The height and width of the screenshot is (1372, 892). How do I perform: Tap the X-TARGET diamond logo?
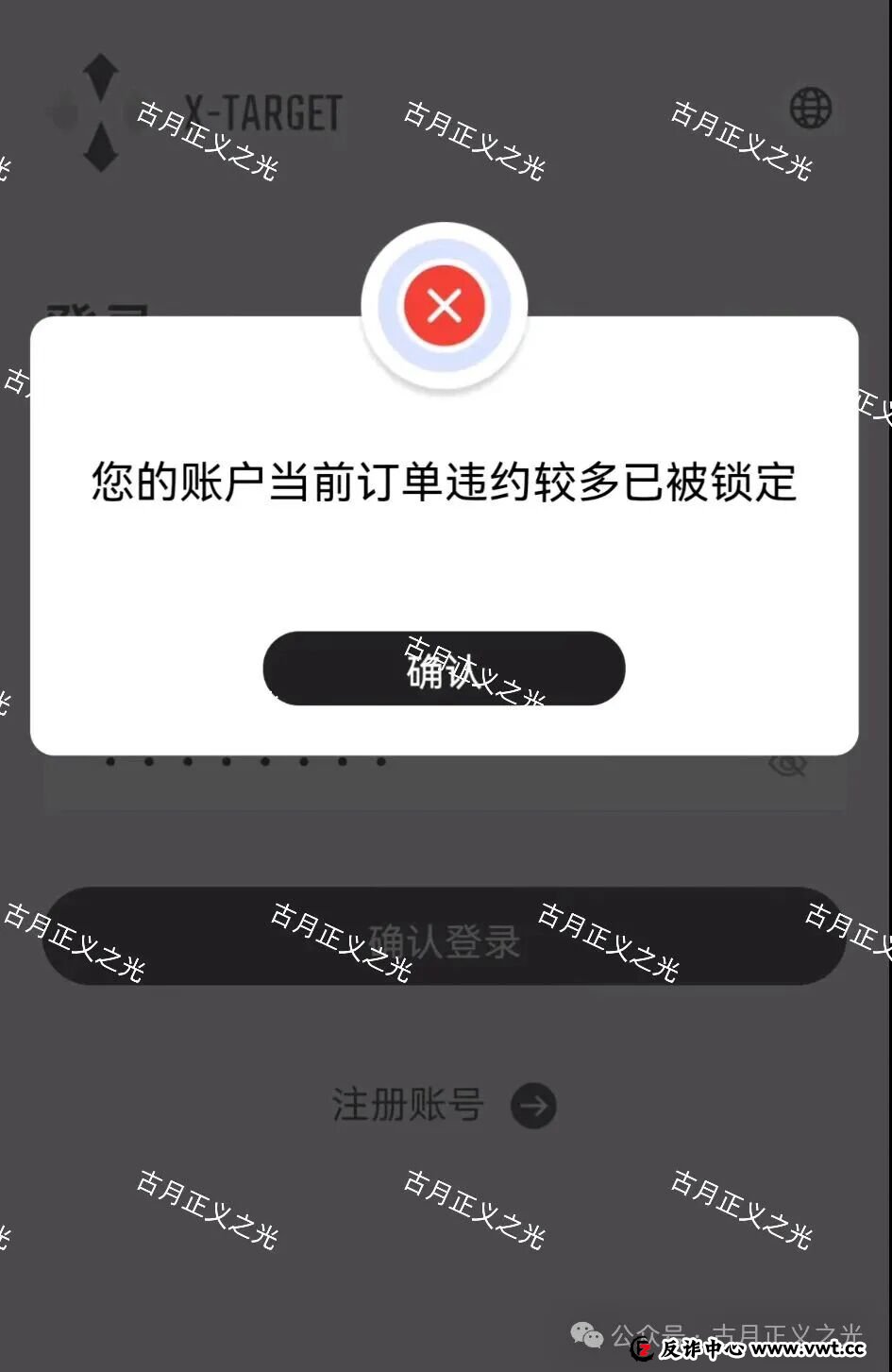(99, 111)
